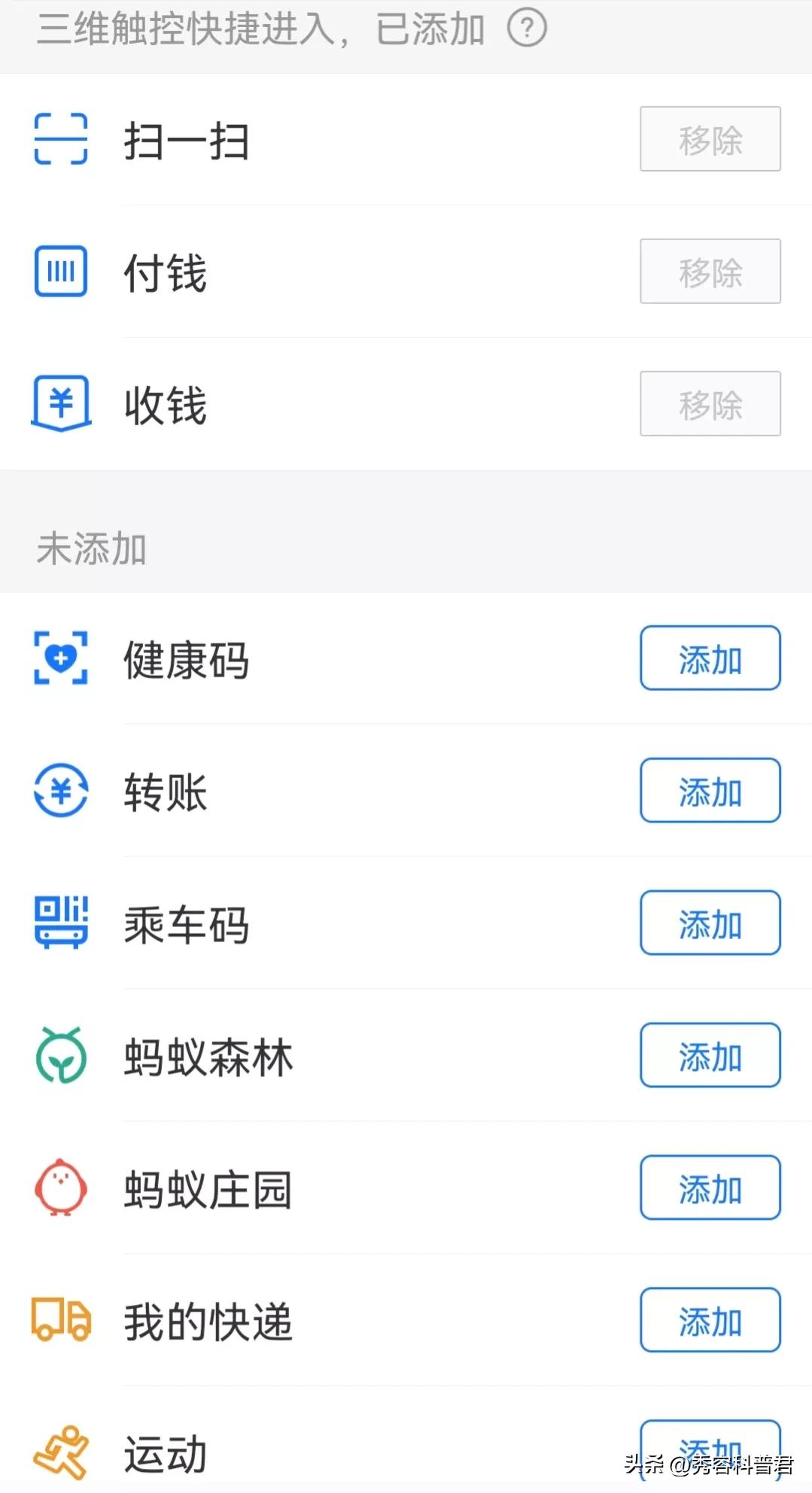Add 转账 to shortcuts

click(709, 792)
